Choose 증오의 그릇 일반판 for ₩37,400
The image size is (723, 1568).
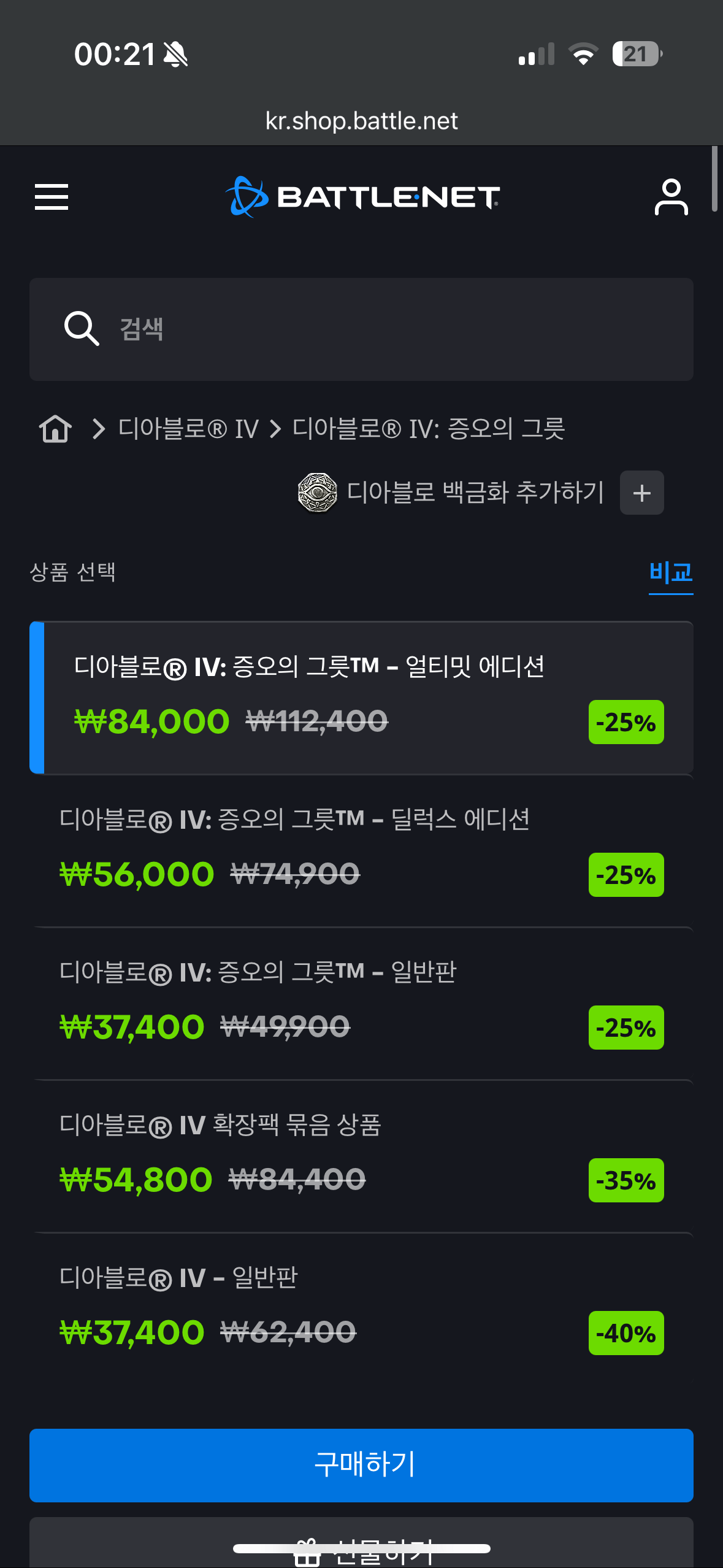click(x=361, y=1004)
